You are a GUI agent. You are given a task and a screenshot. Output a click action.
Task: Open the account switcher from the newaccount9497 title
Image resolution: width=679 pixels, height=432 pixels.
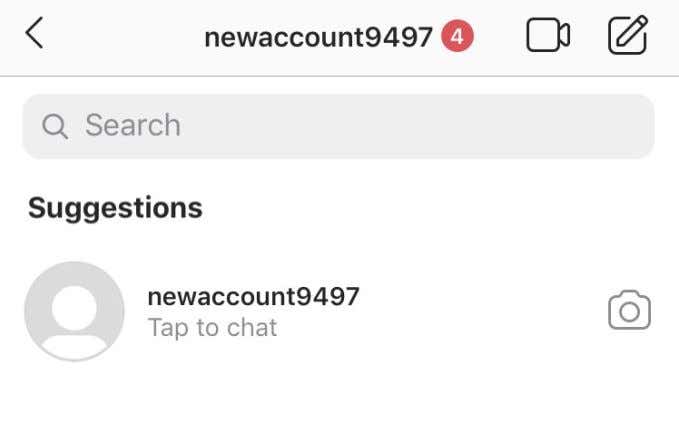pos(318,38)
